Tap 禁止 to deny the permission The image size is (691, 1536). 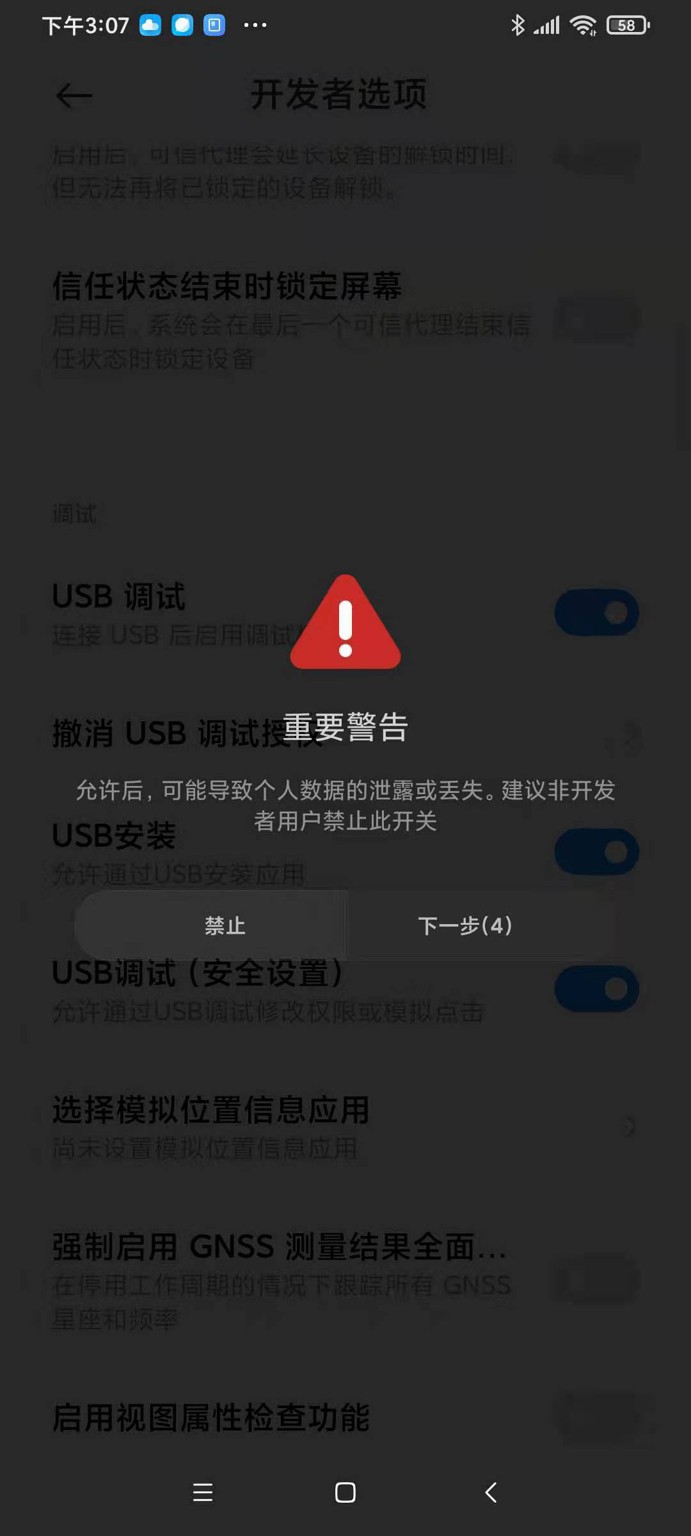(225, 926)
